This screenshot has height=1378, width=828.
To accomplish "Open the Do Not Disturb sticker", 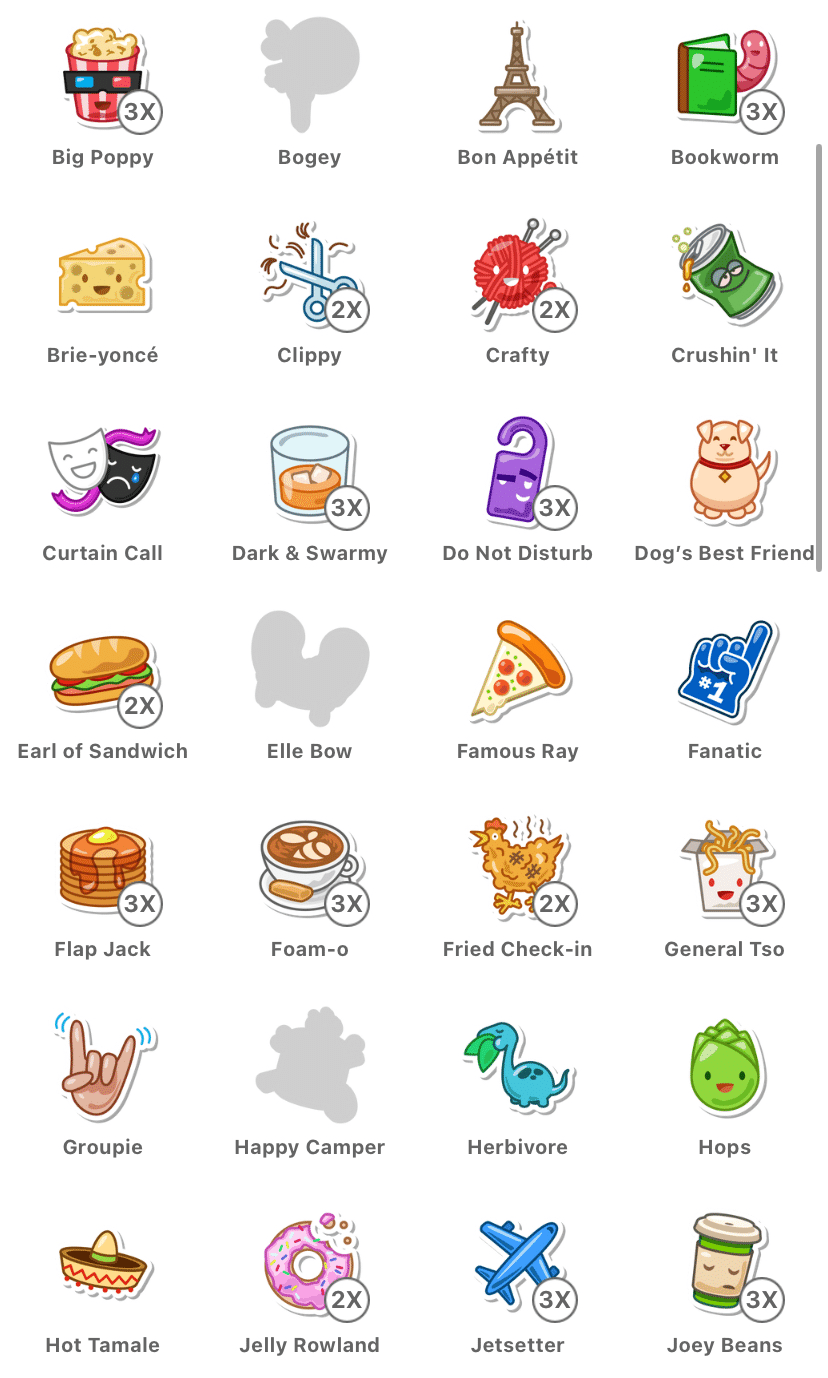I will pos(517,472).
